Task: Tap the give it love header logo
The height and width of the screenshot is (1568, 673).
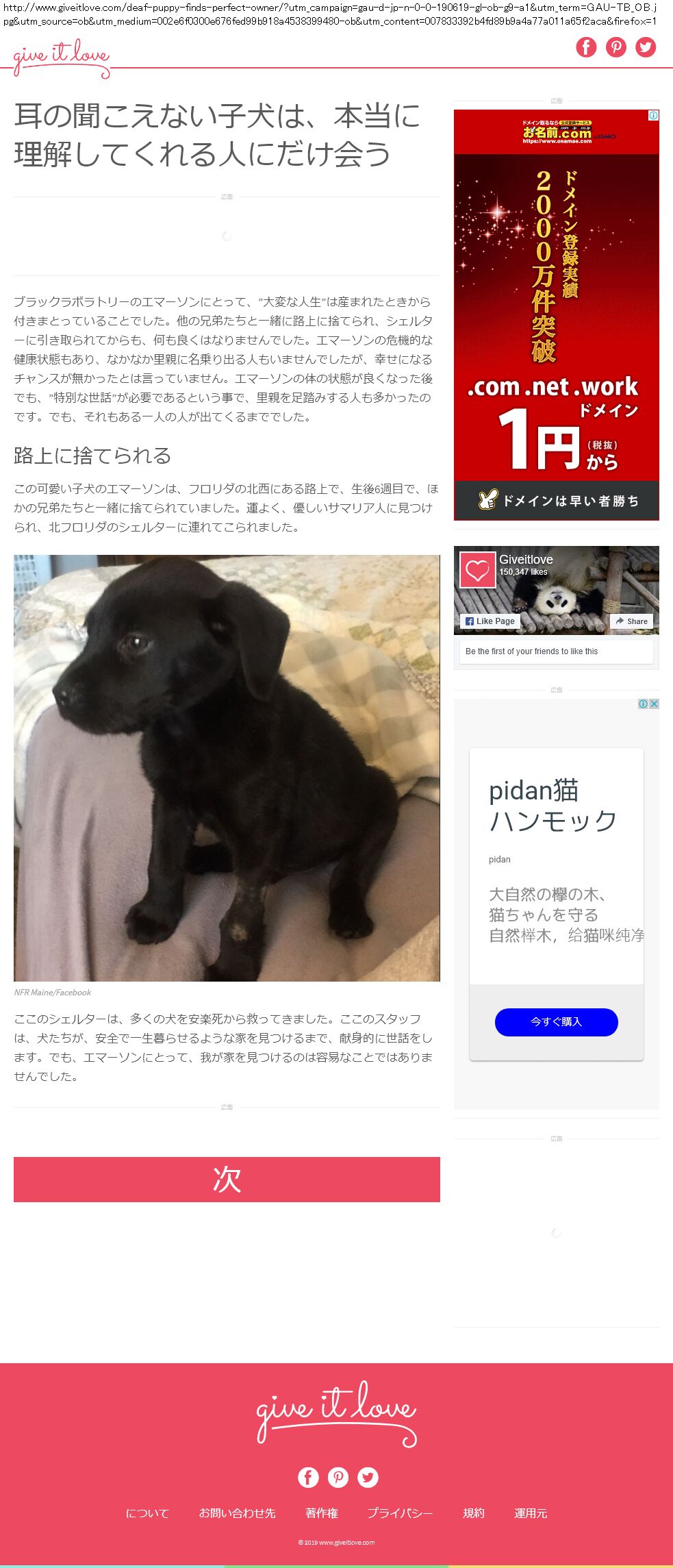Action: (61, 56)
